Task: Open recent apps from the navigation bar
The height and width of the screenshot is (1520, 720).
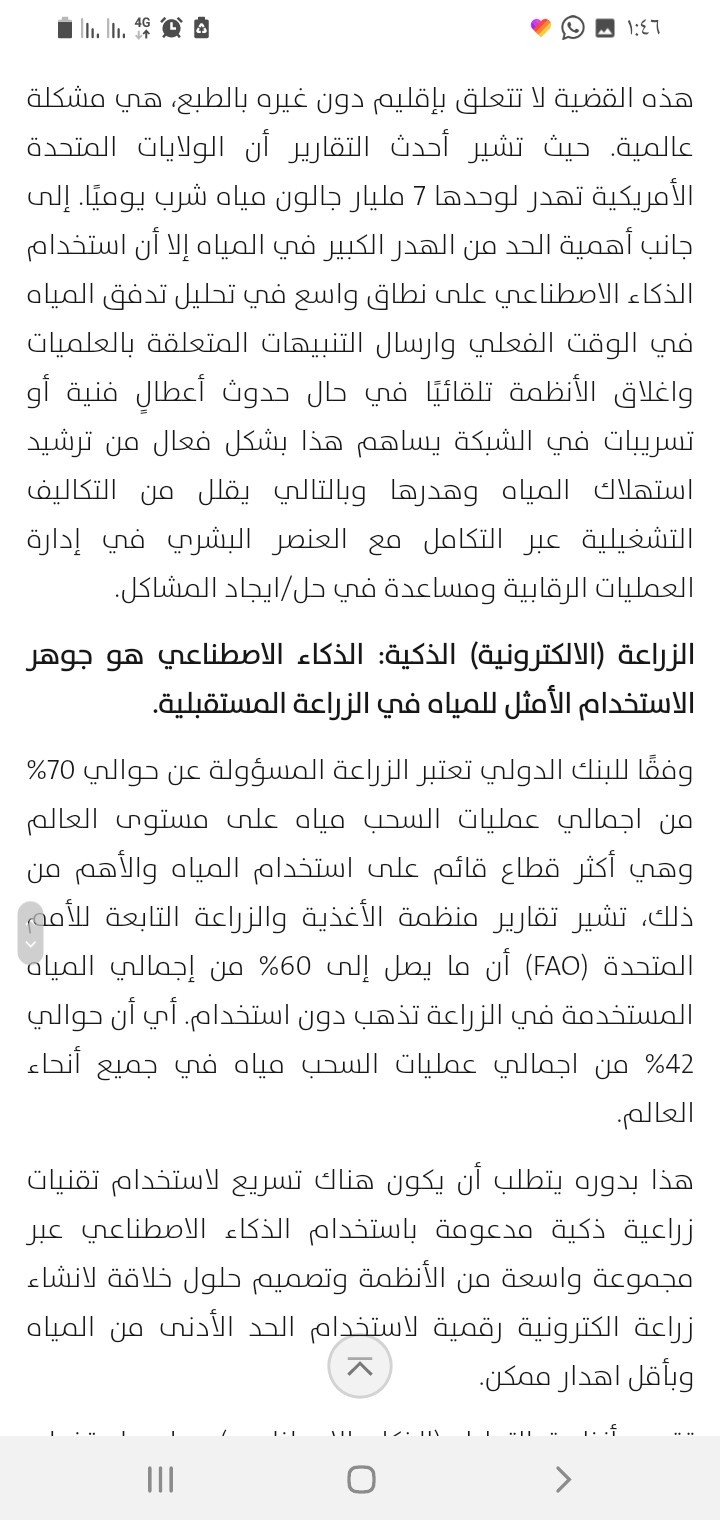Action: point(160,1479)
